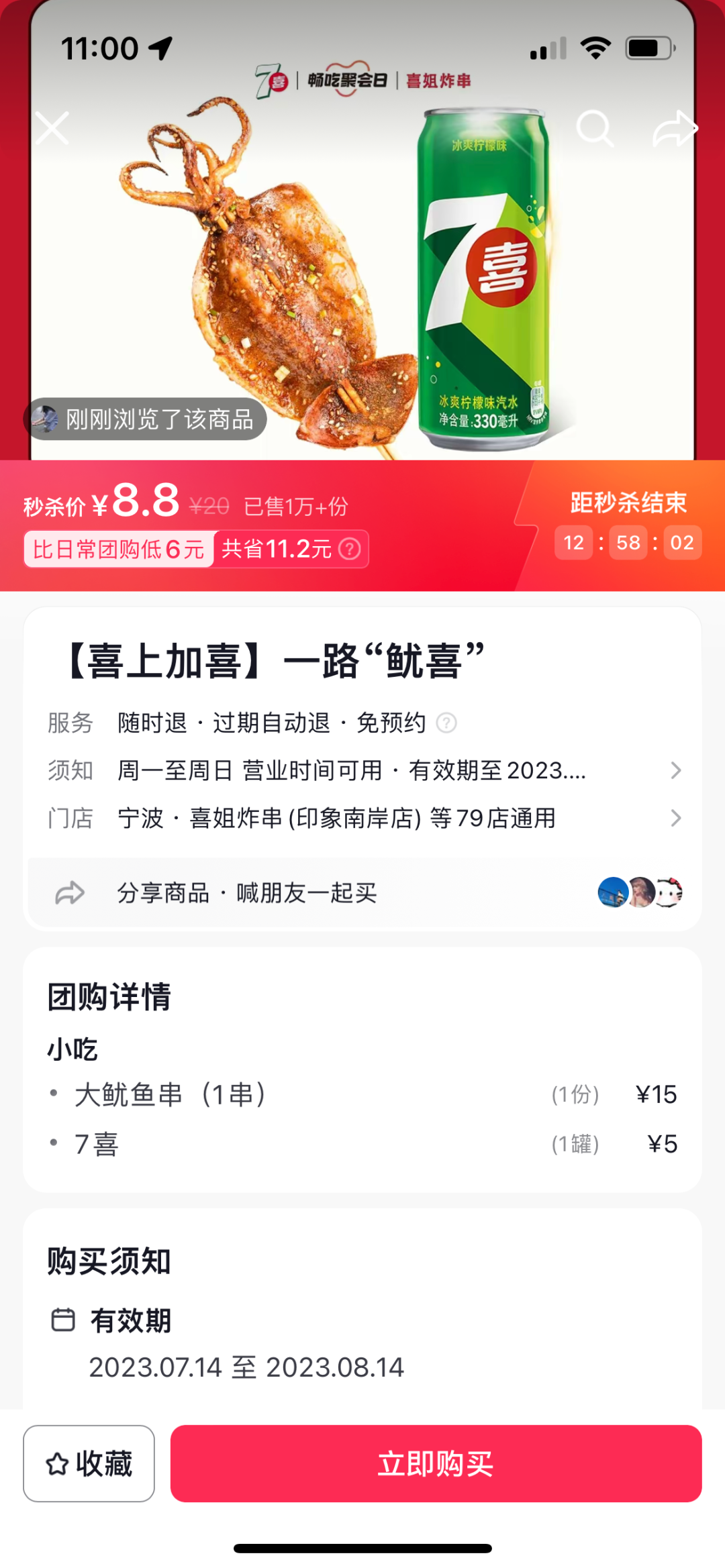Tap the 共省11.2元 help question mark

tap(349, 550)
